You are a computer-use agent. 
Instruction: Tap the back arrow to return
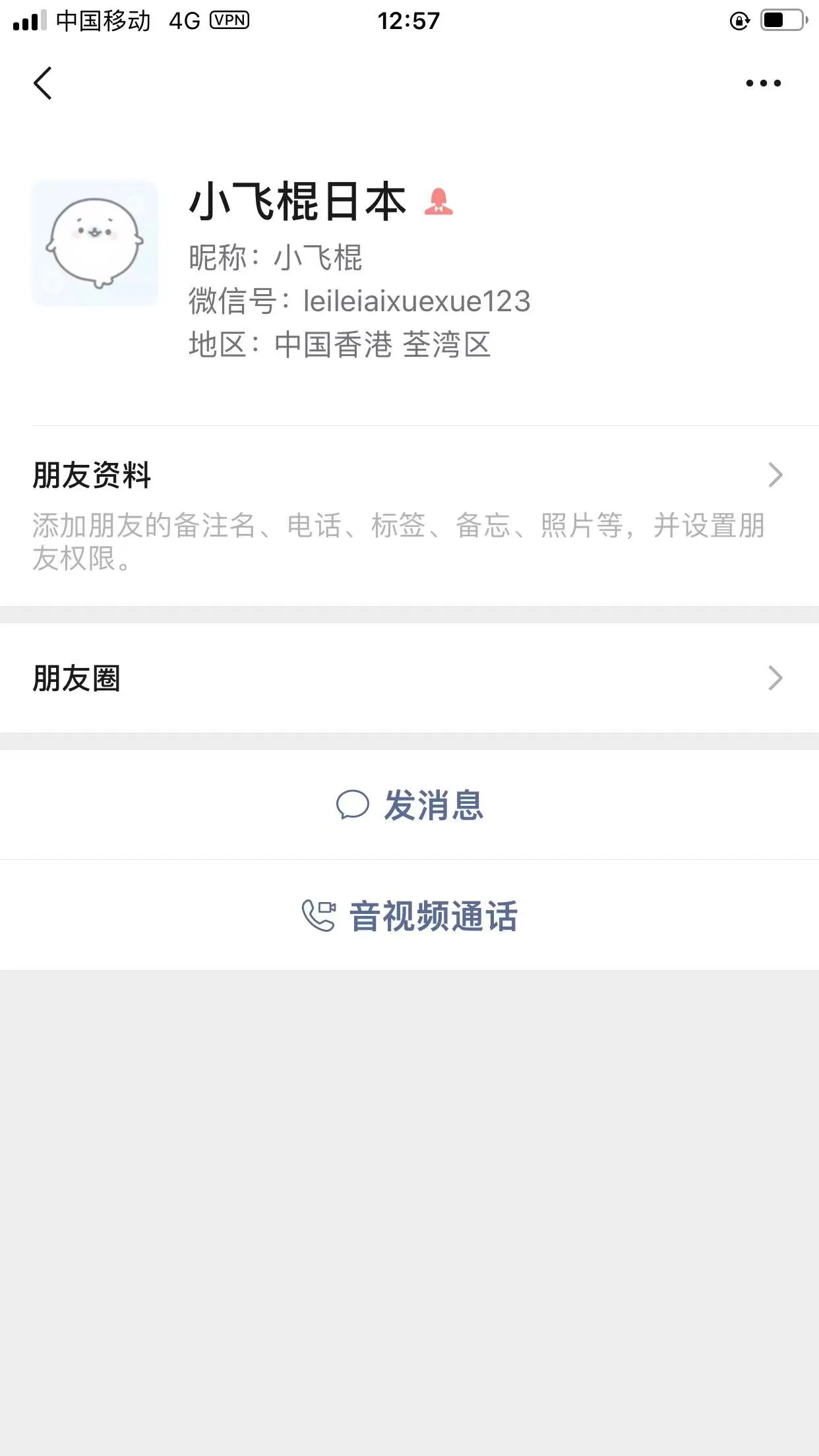coord(44,83)
